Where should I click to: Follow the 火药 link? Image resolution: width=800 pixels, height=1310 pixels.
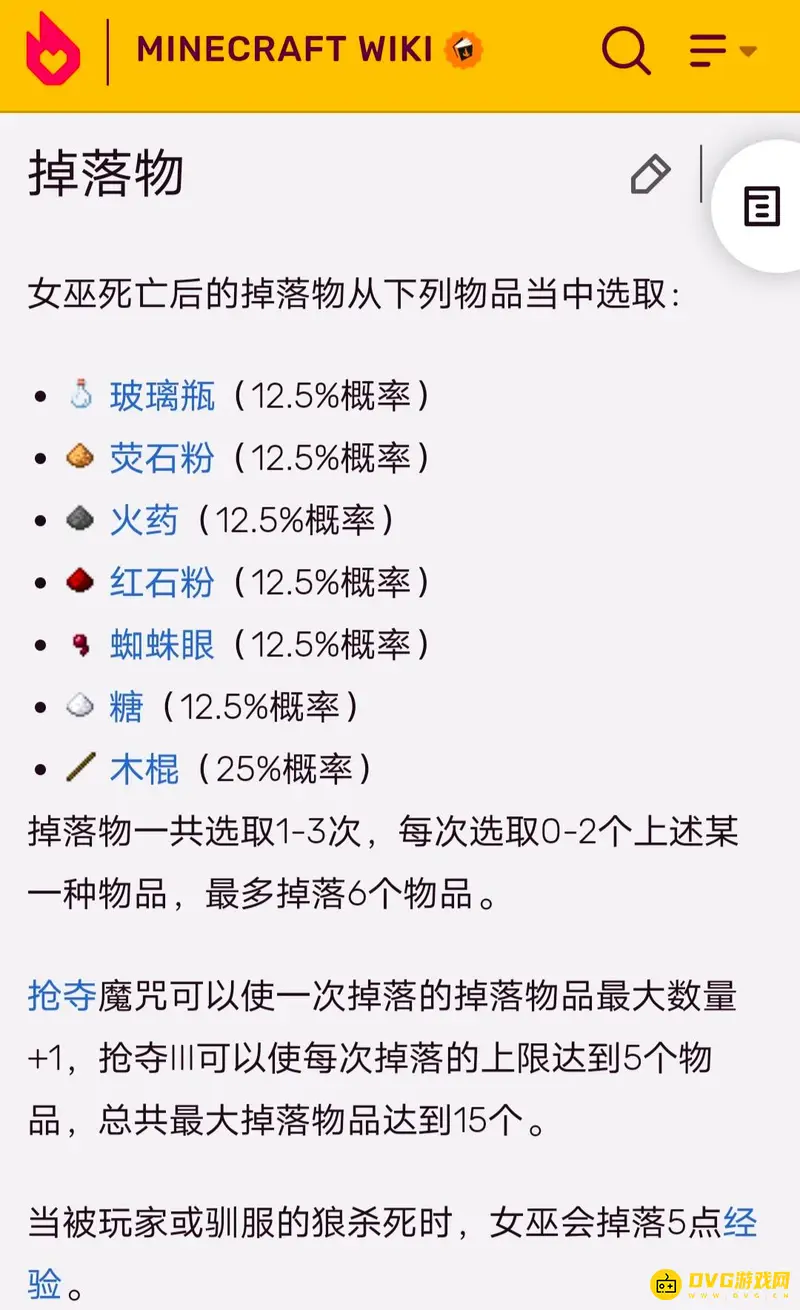144,520
